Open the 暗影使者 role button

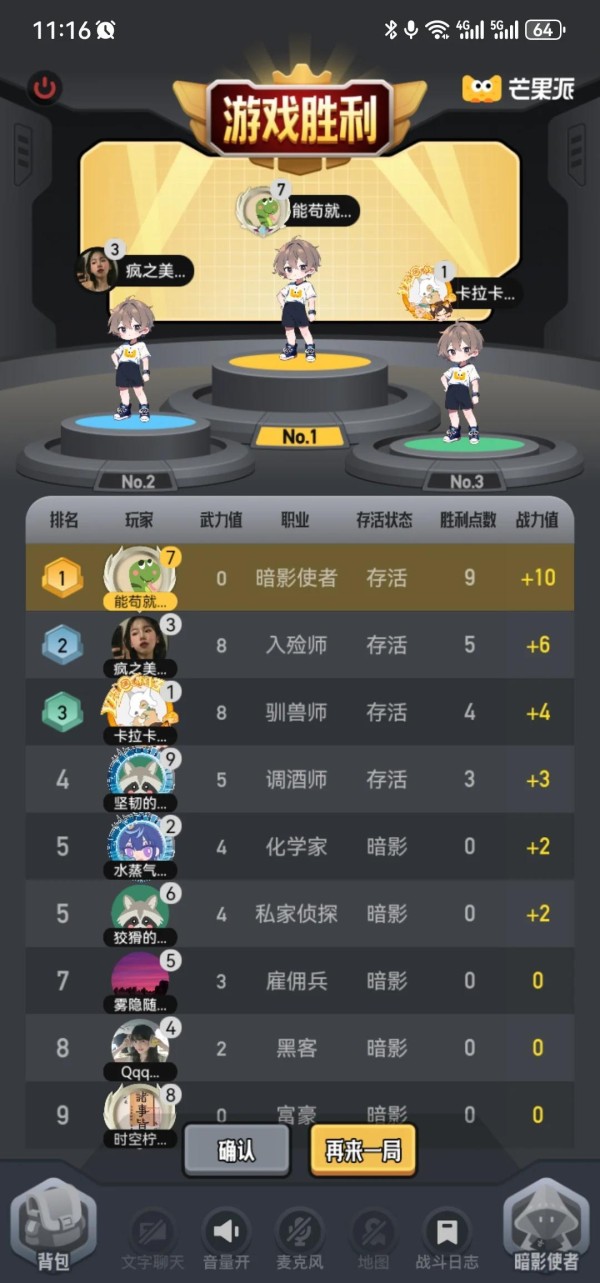[546, 1225]
